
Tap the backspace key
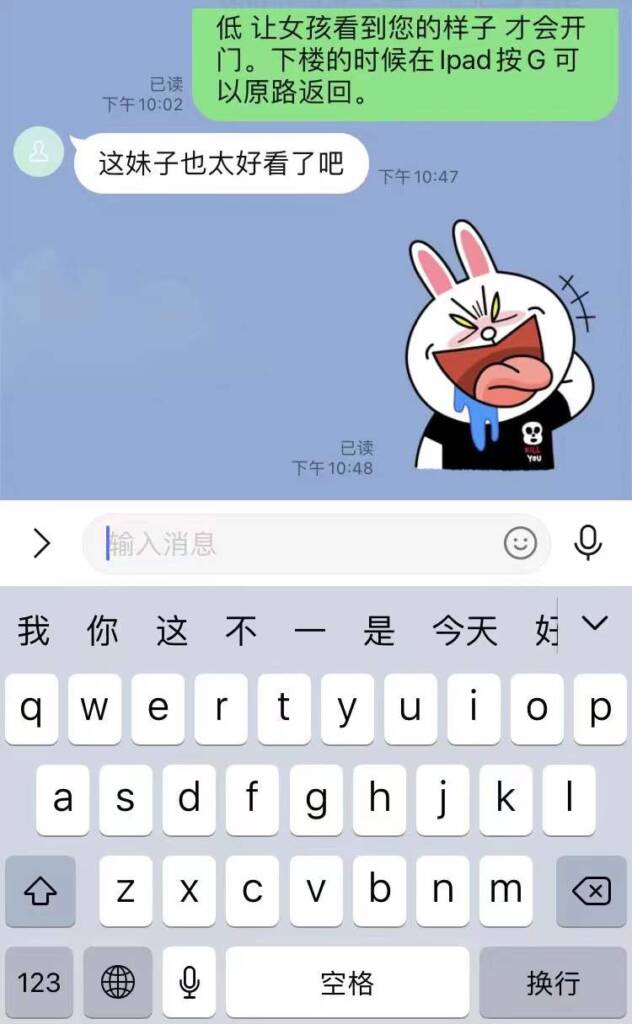[x=592, y=890]
